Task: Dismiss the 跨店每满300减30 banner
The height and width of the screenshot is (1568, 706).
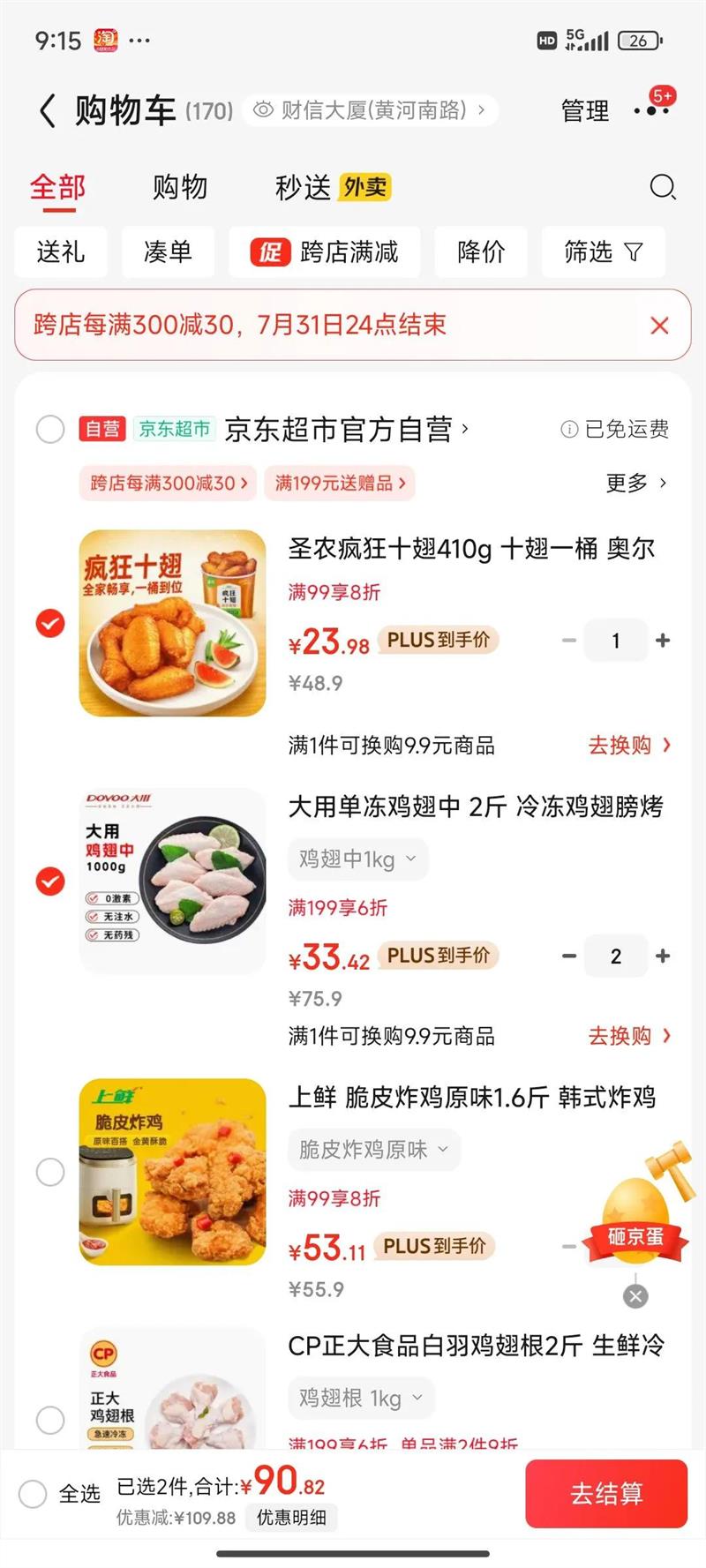Action: coord(658,326)
